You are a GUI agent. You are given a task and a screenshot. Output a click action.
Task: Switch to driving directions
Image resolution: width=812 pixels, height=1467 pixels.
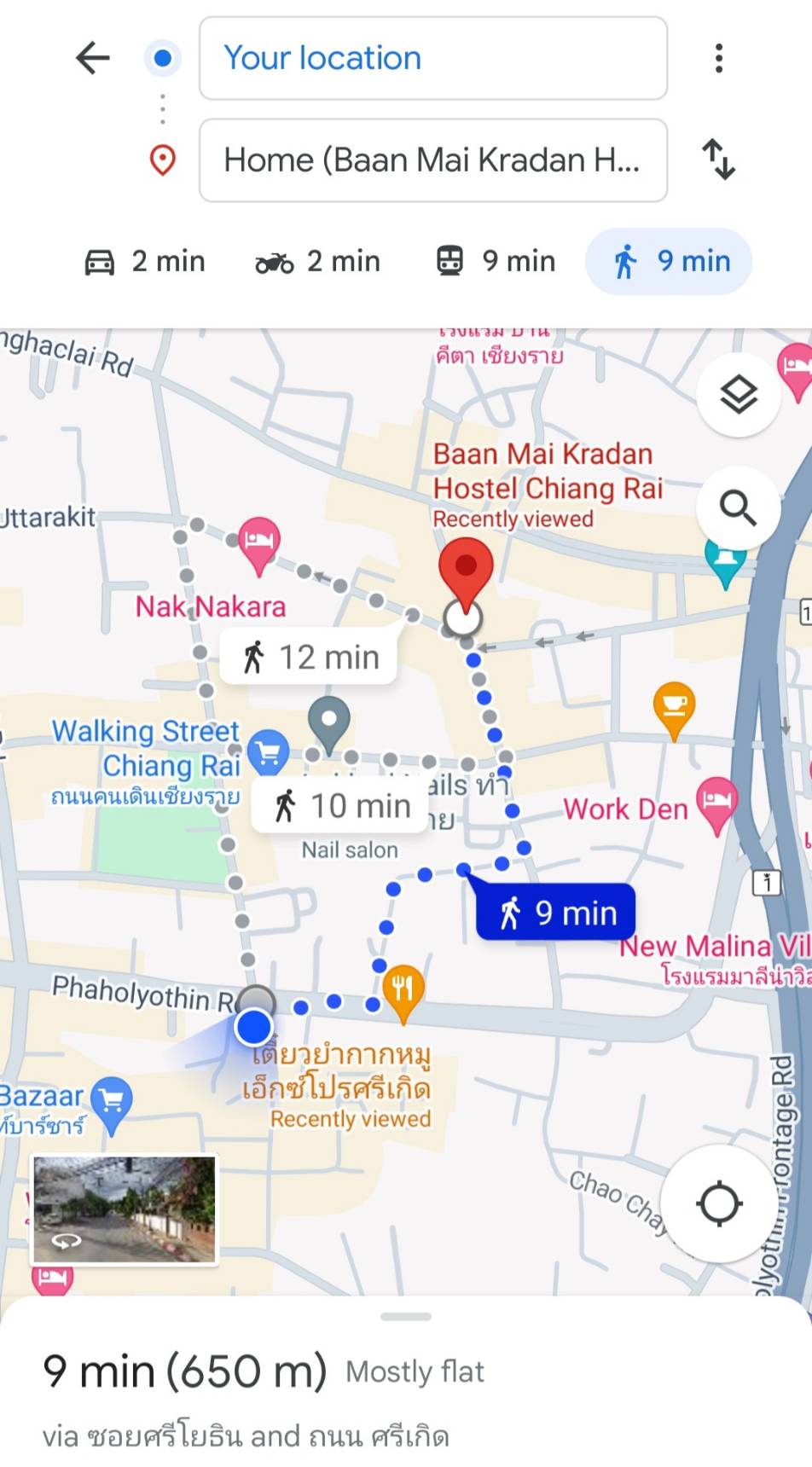146,261
